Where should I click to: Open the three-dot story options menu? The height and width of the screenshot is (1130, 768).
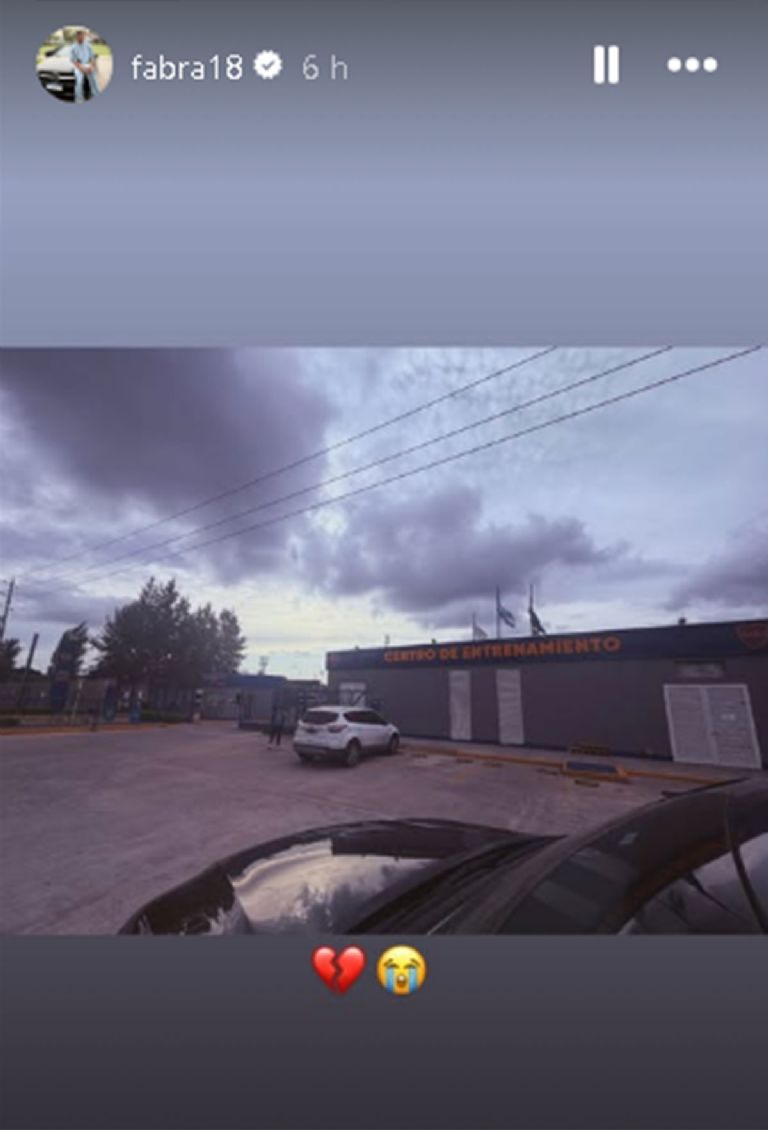pyautogui.click(x=692, y=65)
